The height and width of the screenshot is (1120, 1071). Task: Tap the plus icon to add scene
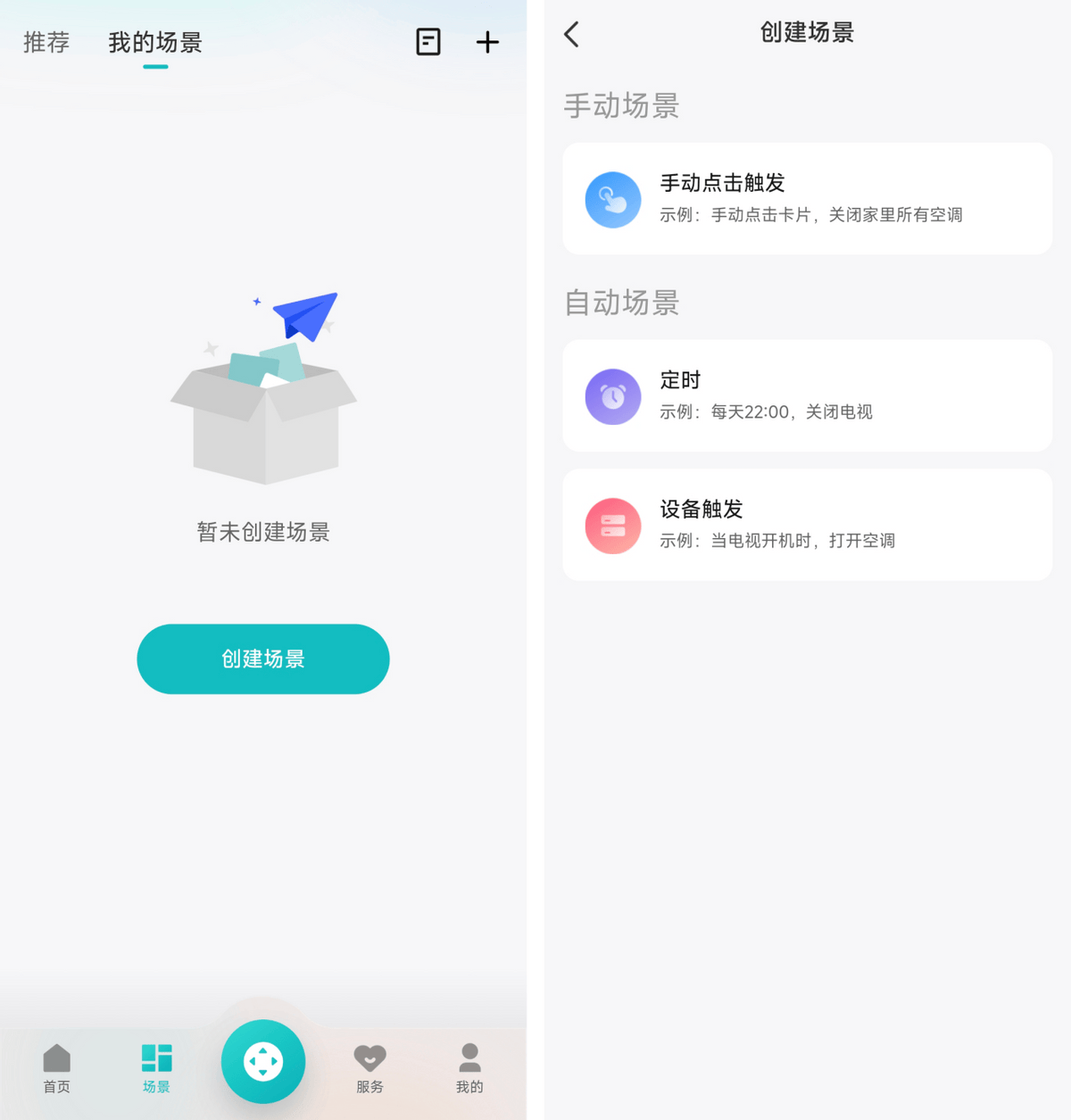point(487,42)
